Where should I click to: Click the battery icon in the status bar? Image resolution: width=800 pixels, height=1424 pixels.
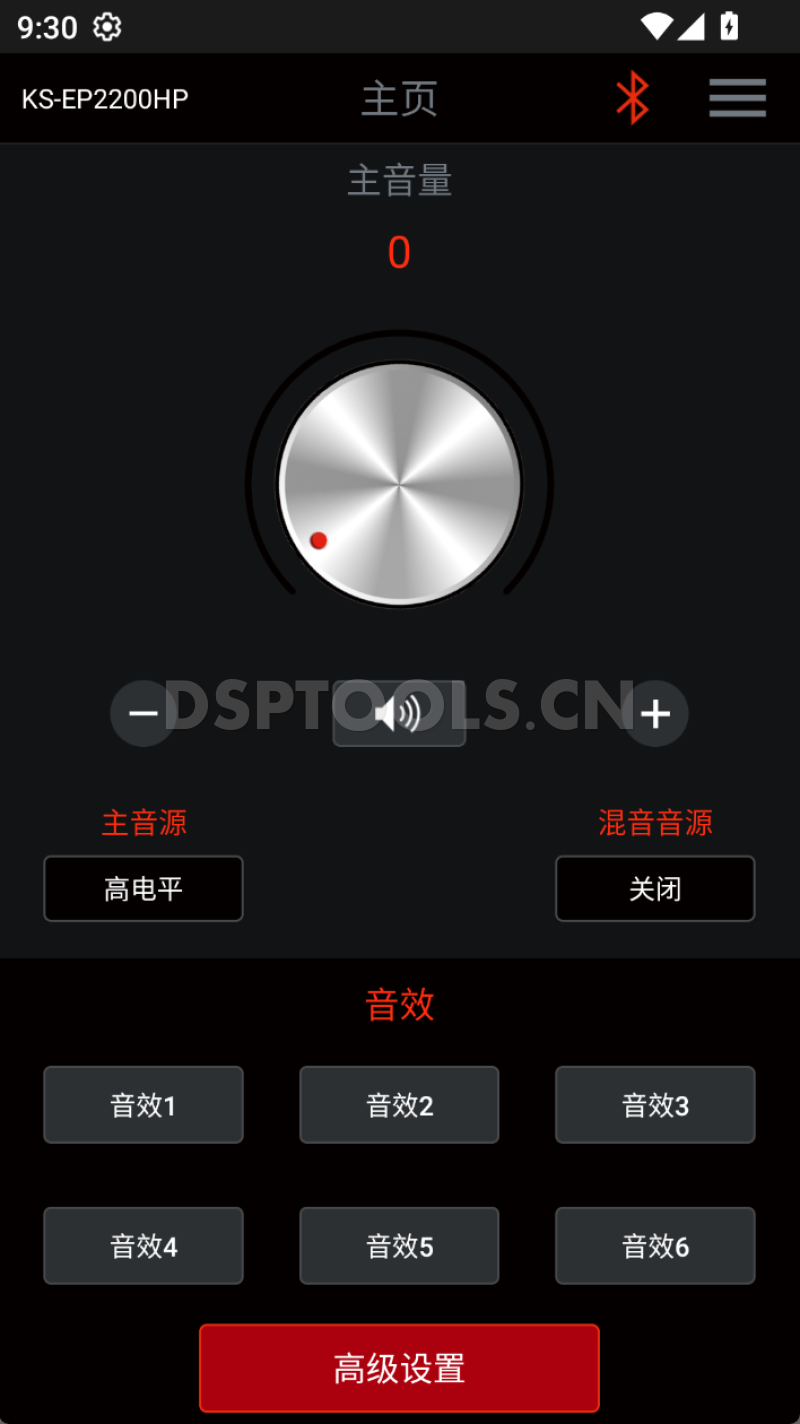(x=729, y=27)
